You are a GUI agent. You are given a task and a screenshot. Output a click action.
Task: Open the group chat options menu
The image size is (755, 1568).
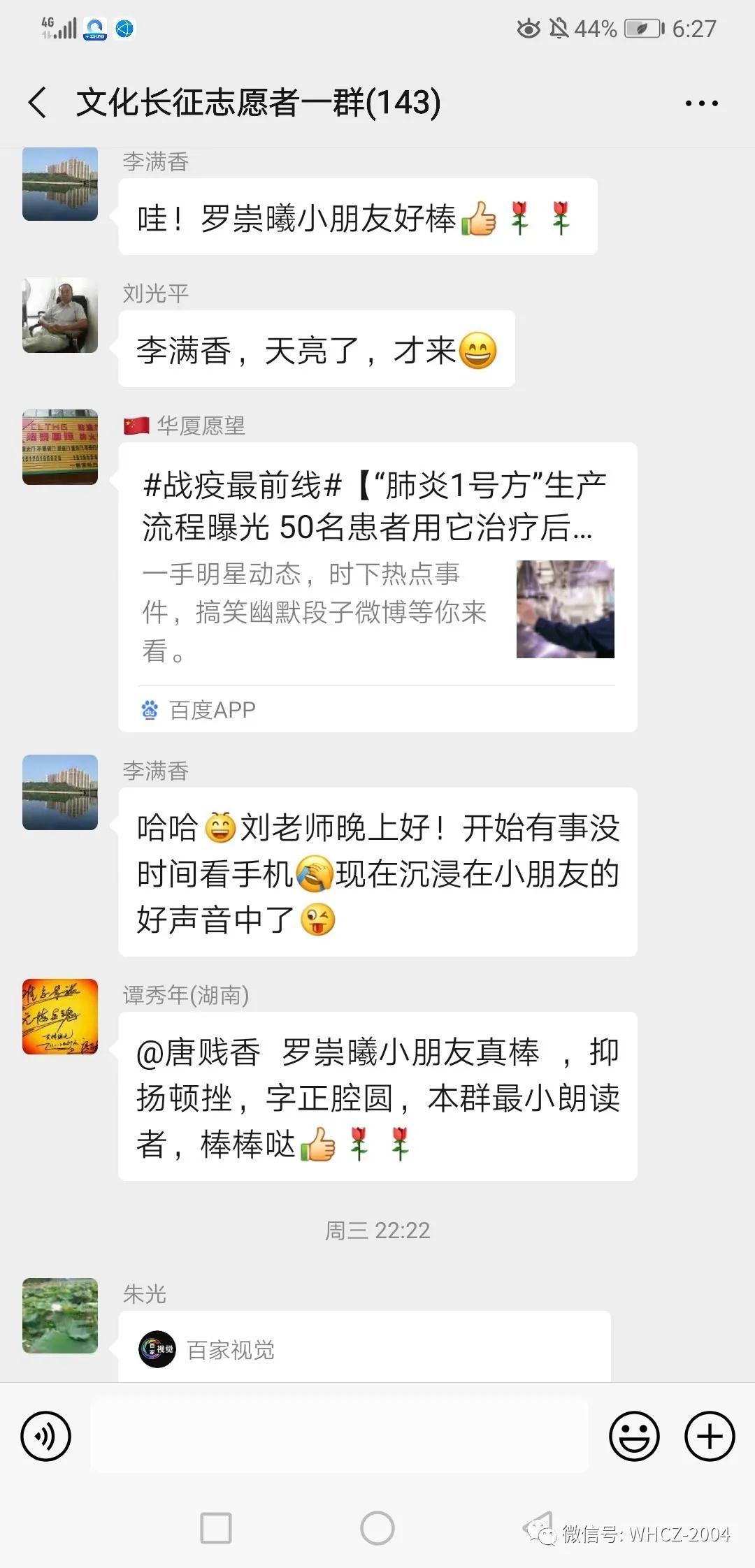click(x=701, y=103)
